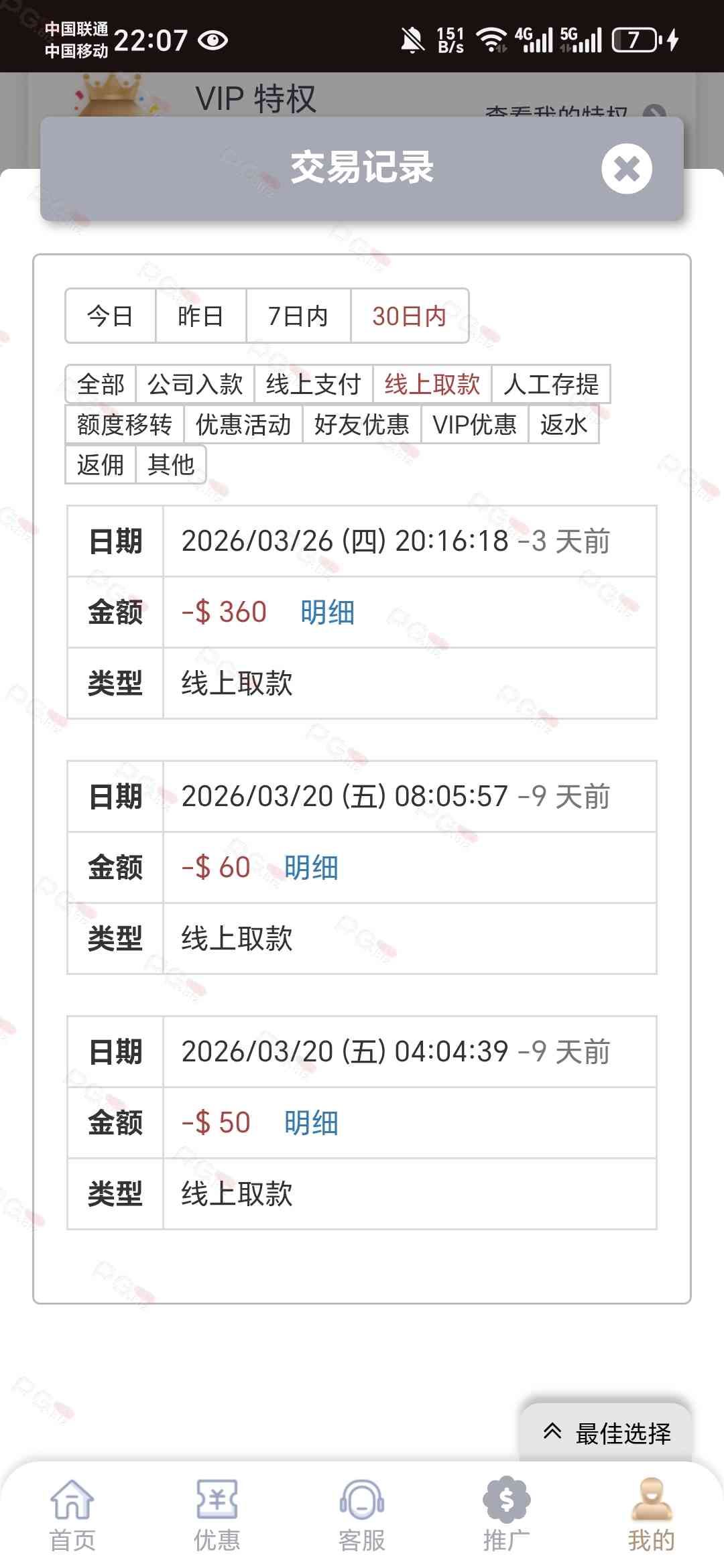
Task: Go to the 首页 tab
Action: (72, 1515)
